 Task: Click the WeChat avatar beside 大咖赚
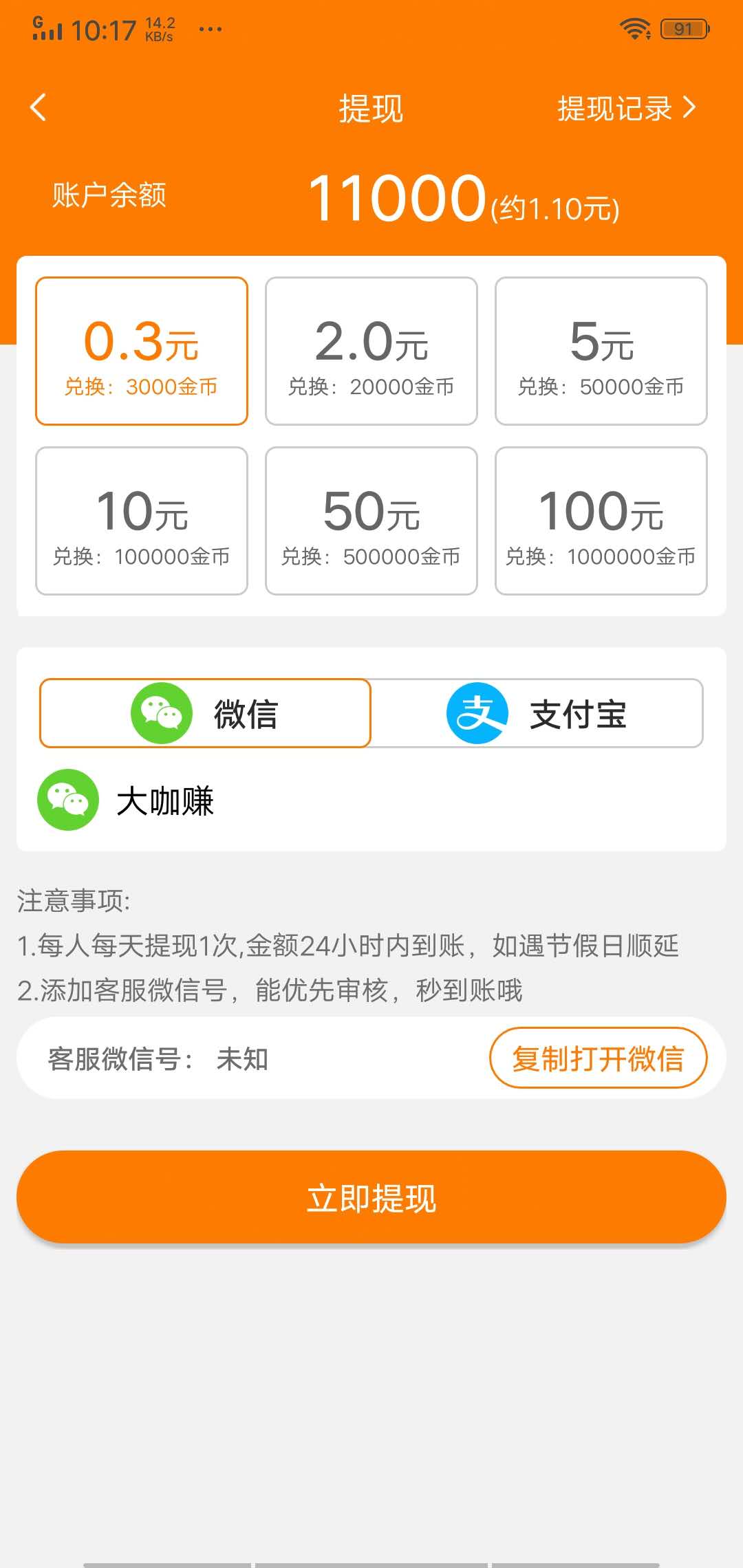click(67, 800)
